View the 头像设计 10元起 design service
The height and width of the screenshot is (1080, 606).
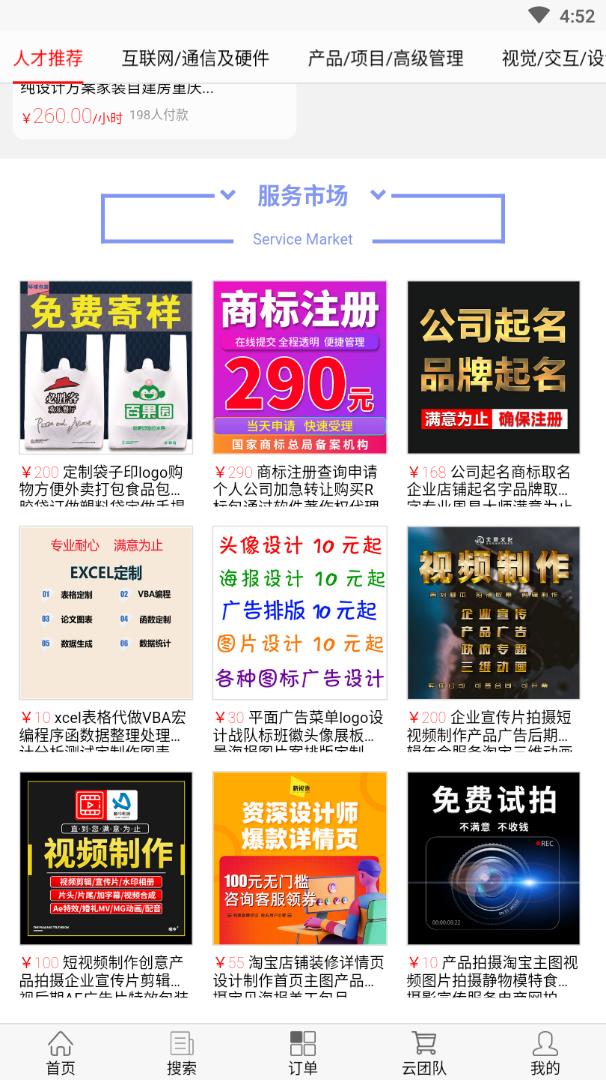299,613
